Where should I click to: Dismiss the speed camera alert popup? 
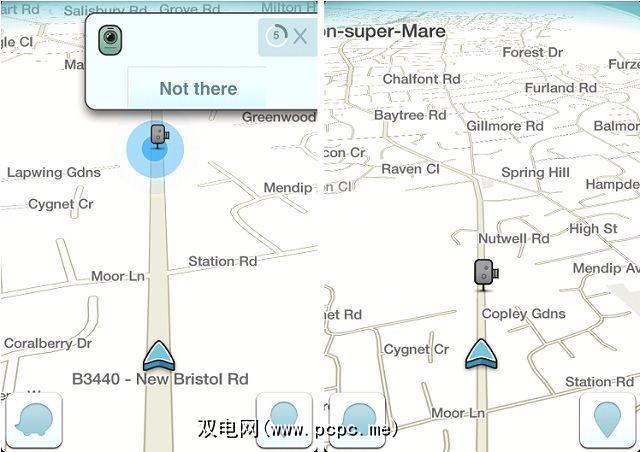click(x=300, y=38)
